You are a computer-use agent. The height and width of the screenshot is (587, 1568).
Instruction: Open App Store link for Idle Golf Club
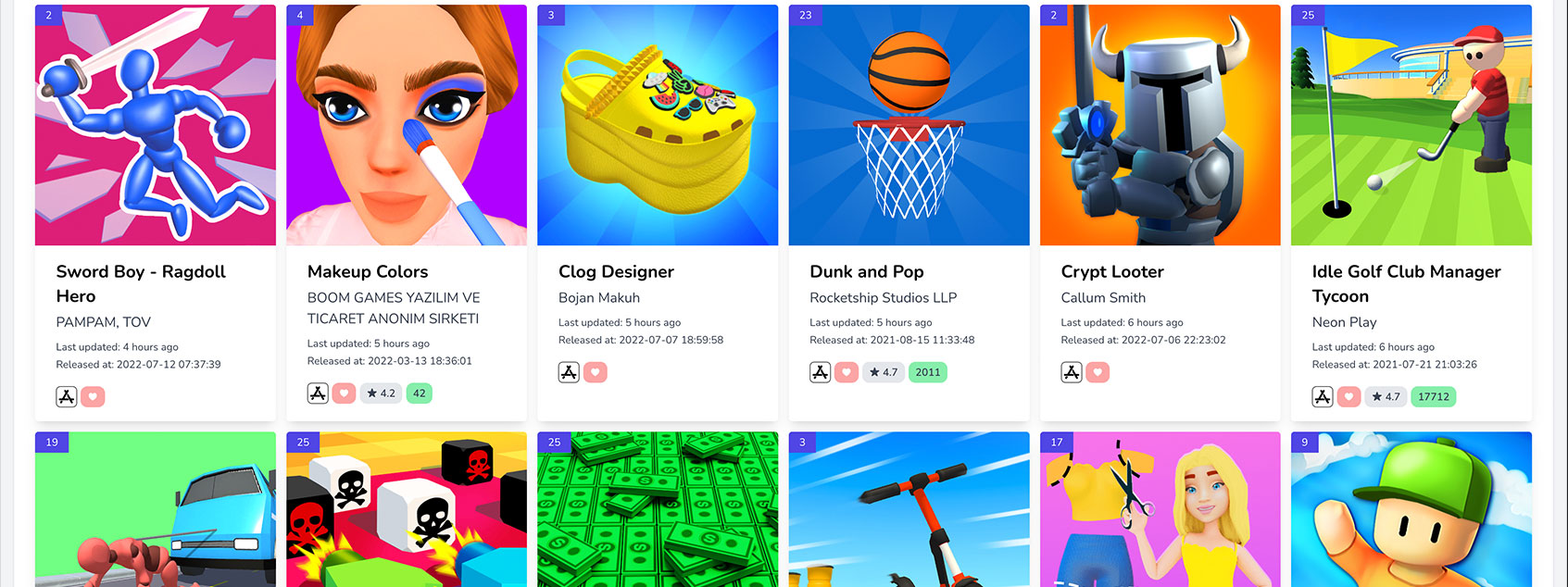[x=1323, y=397]
